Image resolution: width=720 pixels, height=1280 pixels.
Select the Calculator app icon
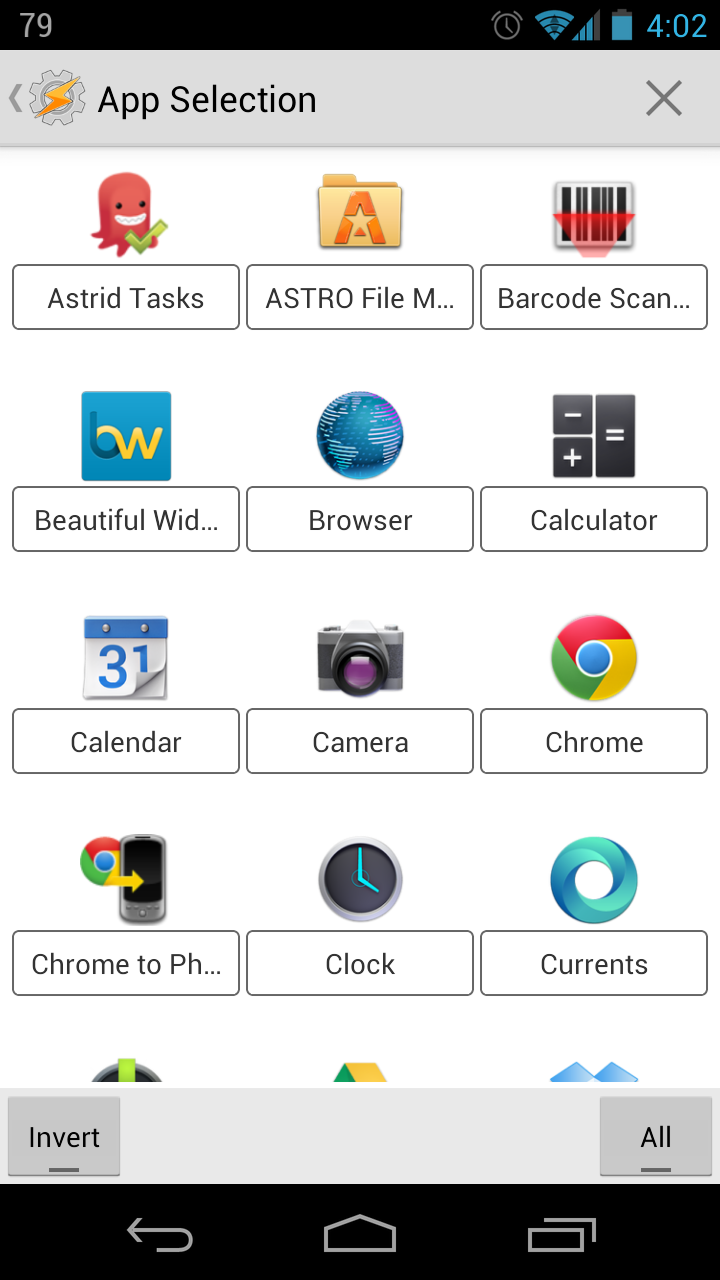[593, 436]
